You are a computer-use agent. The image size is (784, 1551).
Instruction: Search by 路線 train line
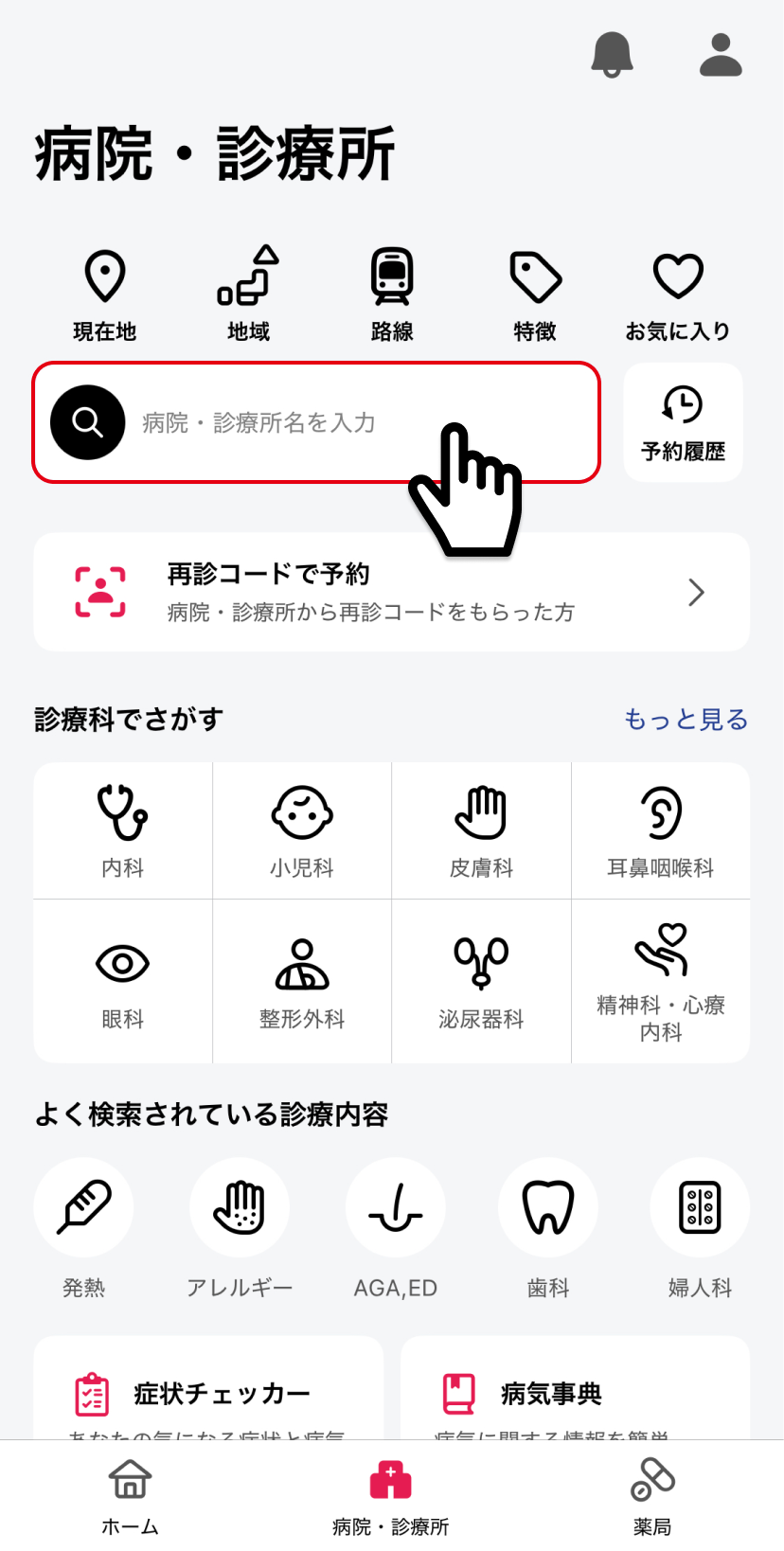point(392,295)
